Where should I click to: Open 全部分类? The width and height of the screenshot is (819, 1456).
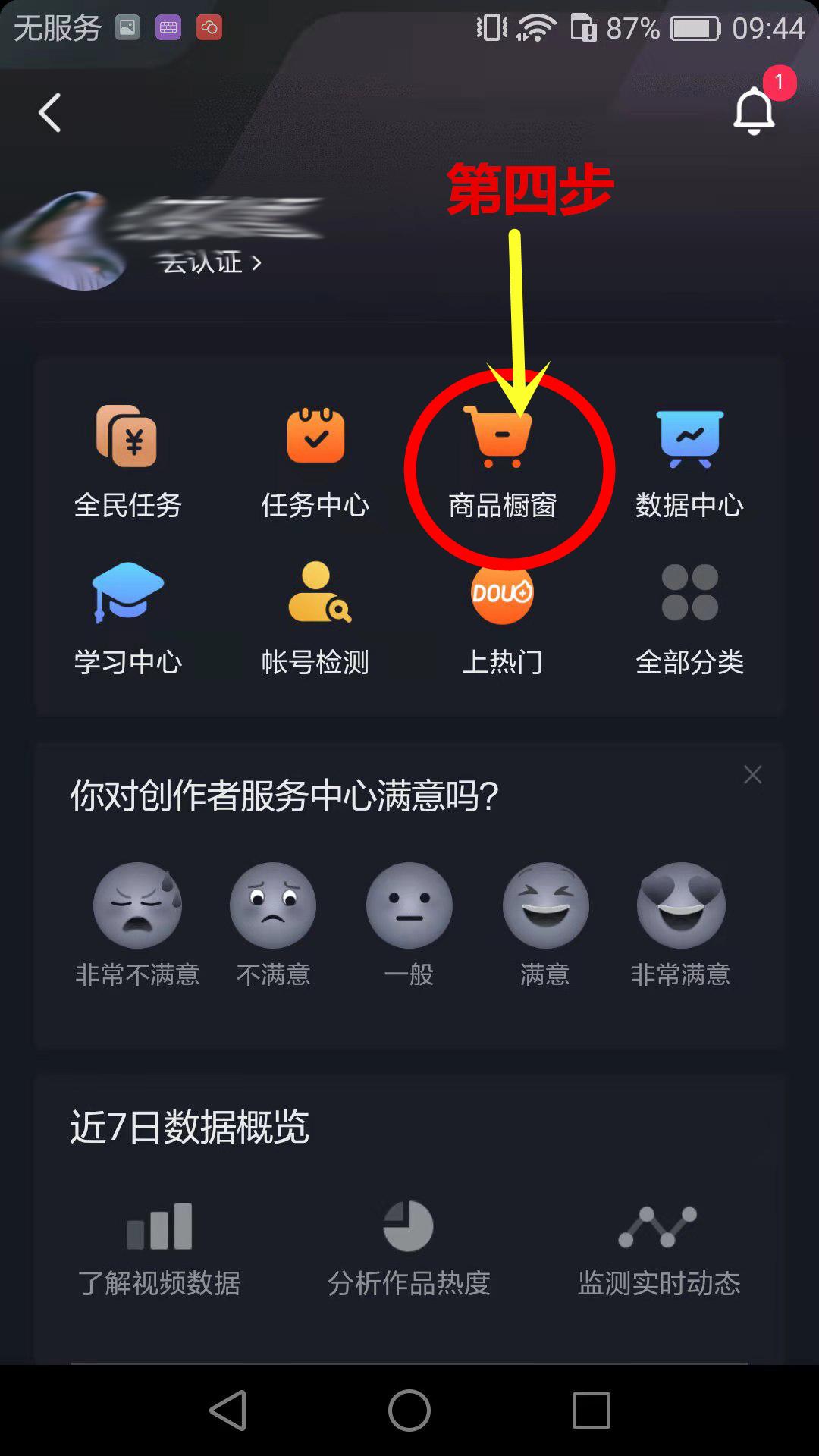click(689, 617)
